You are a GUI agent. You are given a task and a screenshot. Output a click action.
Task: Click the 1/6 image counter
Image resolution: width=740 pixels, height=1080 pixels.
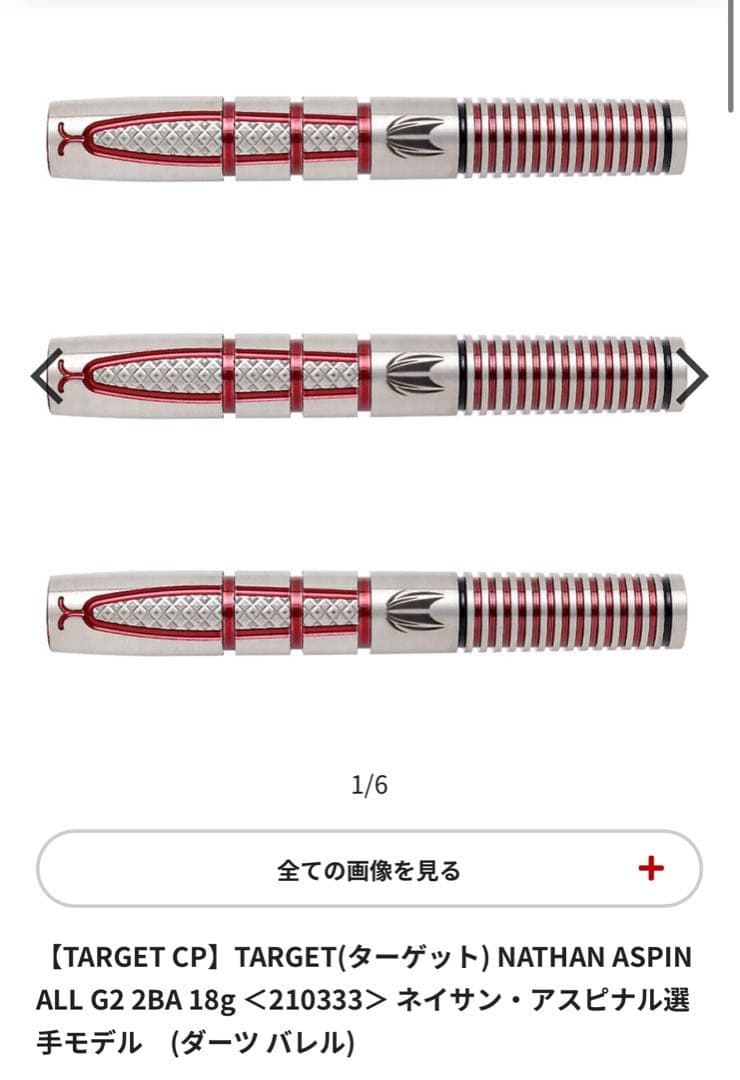click(x=370, y=785)
